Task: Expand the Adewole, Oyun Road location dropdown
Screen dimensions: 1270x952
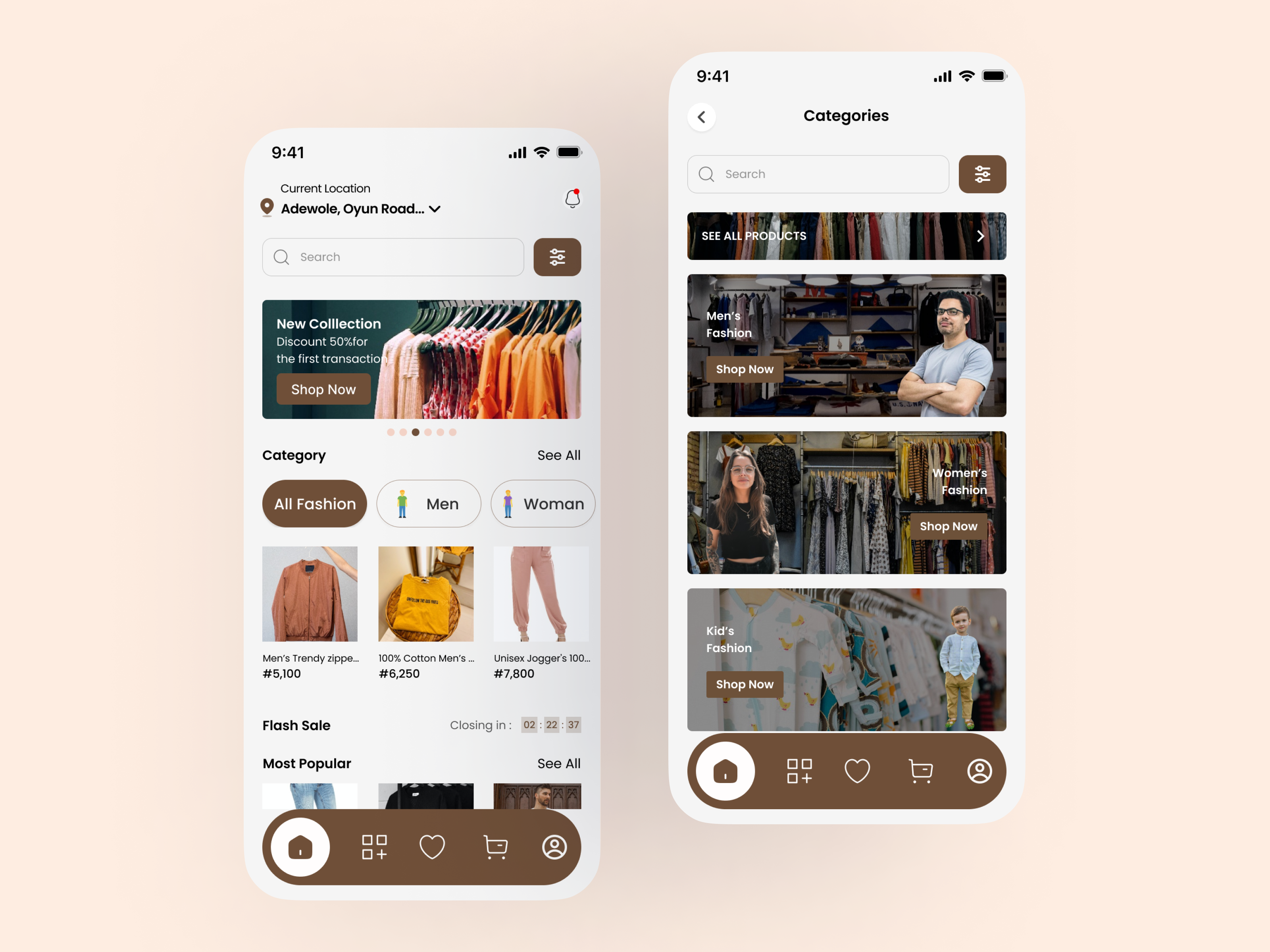Action: point(435,209)
